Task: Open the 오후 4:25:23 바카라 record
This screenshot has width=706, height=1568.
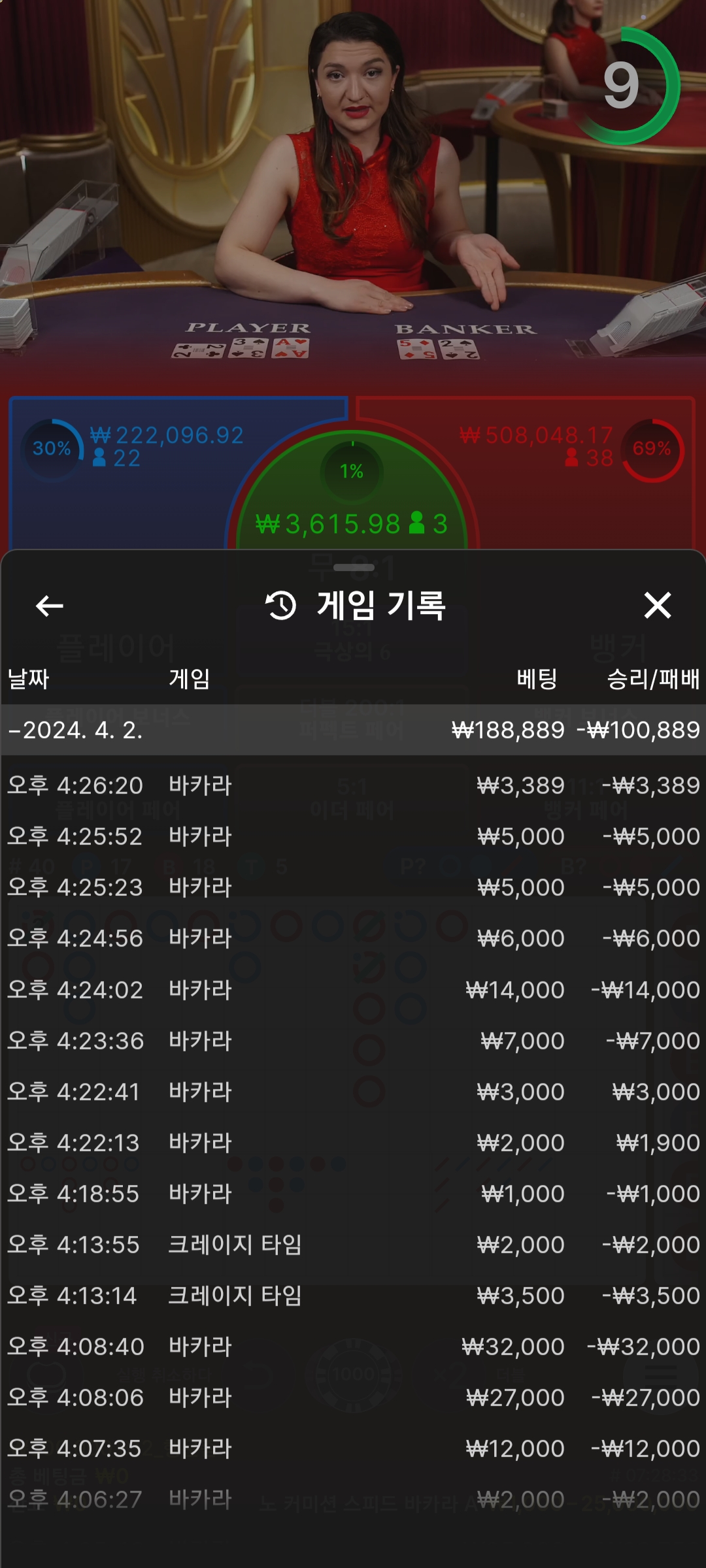Action: coord(353,887)
